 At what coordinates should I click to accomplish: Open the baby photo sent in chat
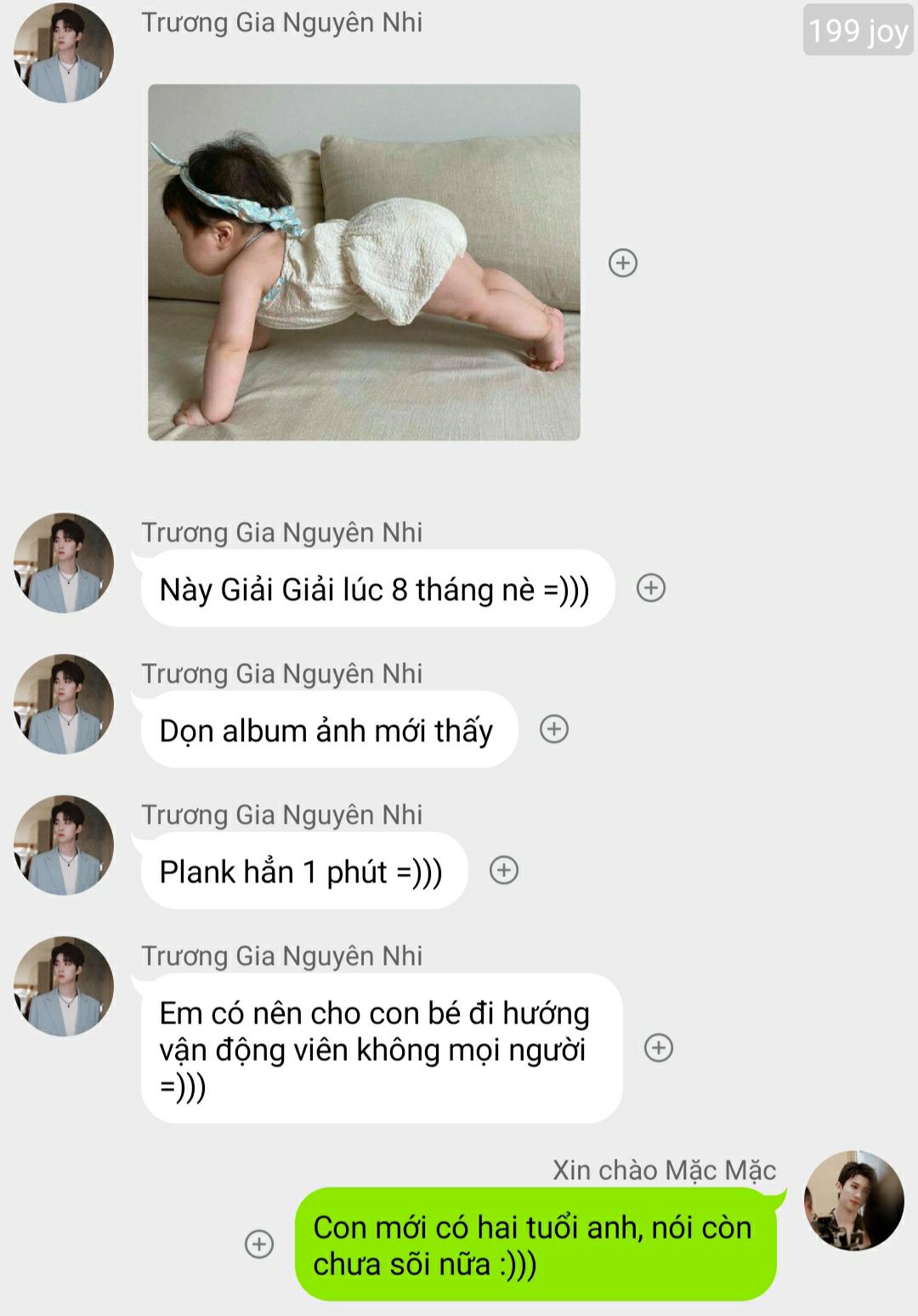pyautogui.click(x=364, y=262)
